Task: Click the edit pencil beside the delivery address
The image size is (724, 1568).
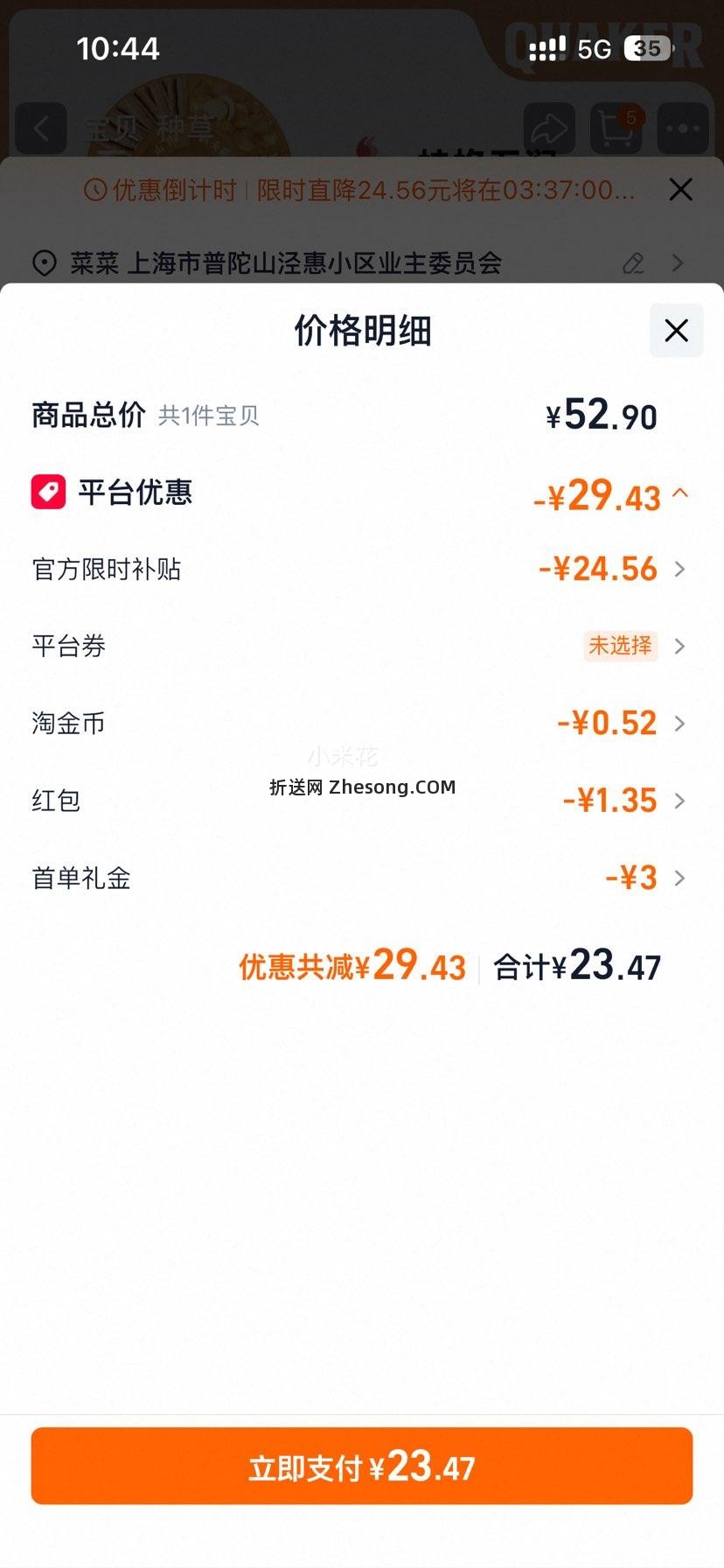Action: 633,262
